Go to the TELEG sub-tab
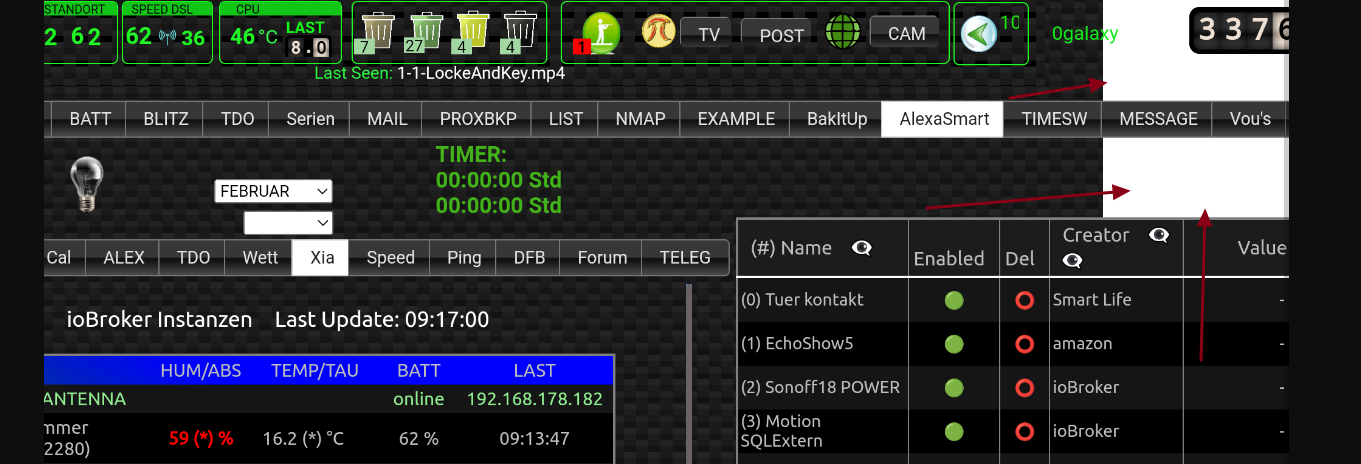Screen dimensions: 1361x464 click(x=685, y=257)
